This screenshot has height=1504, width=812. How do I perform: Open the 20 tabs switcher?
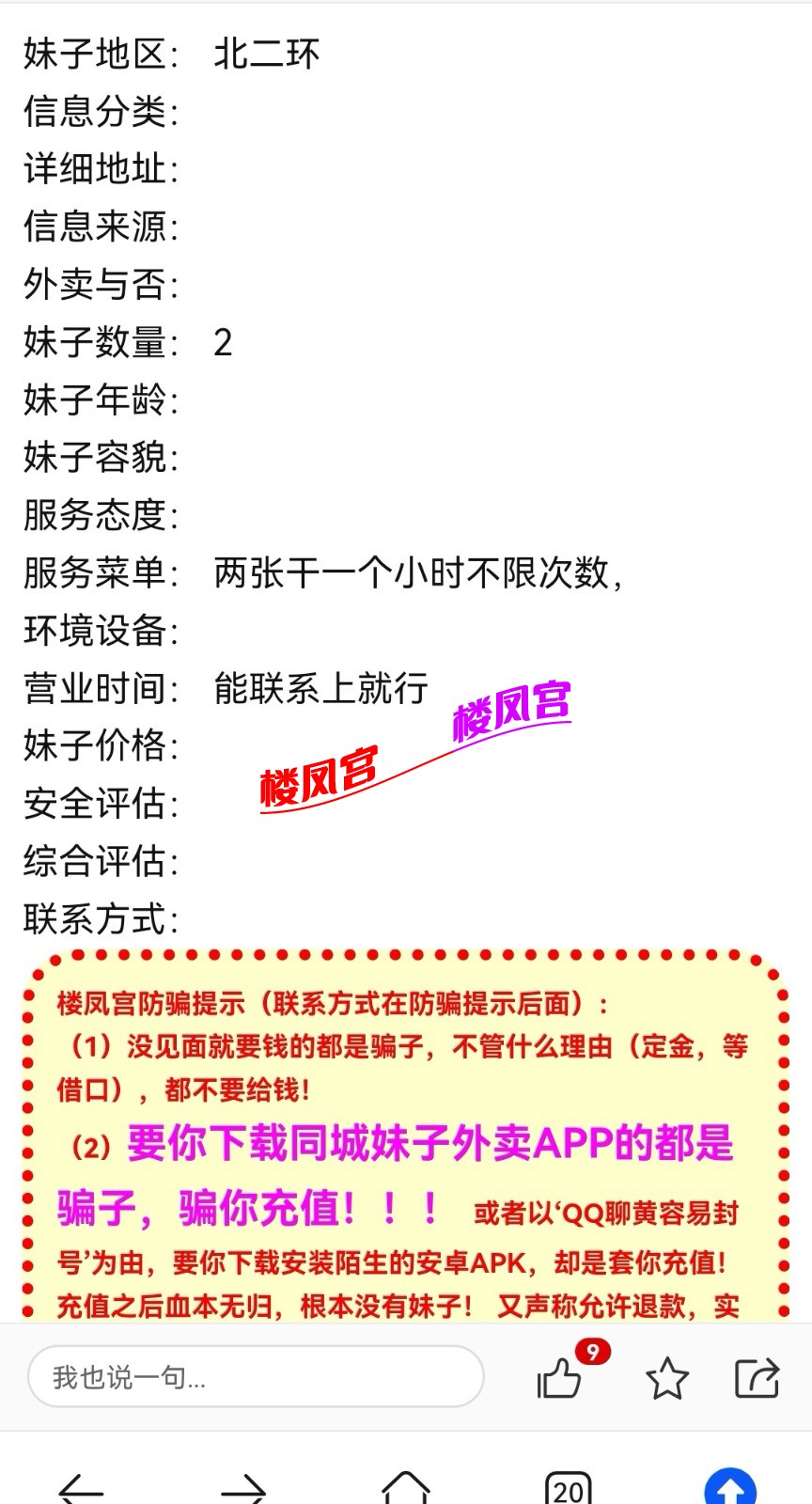pyautogui.click(x=568, y=1489)
